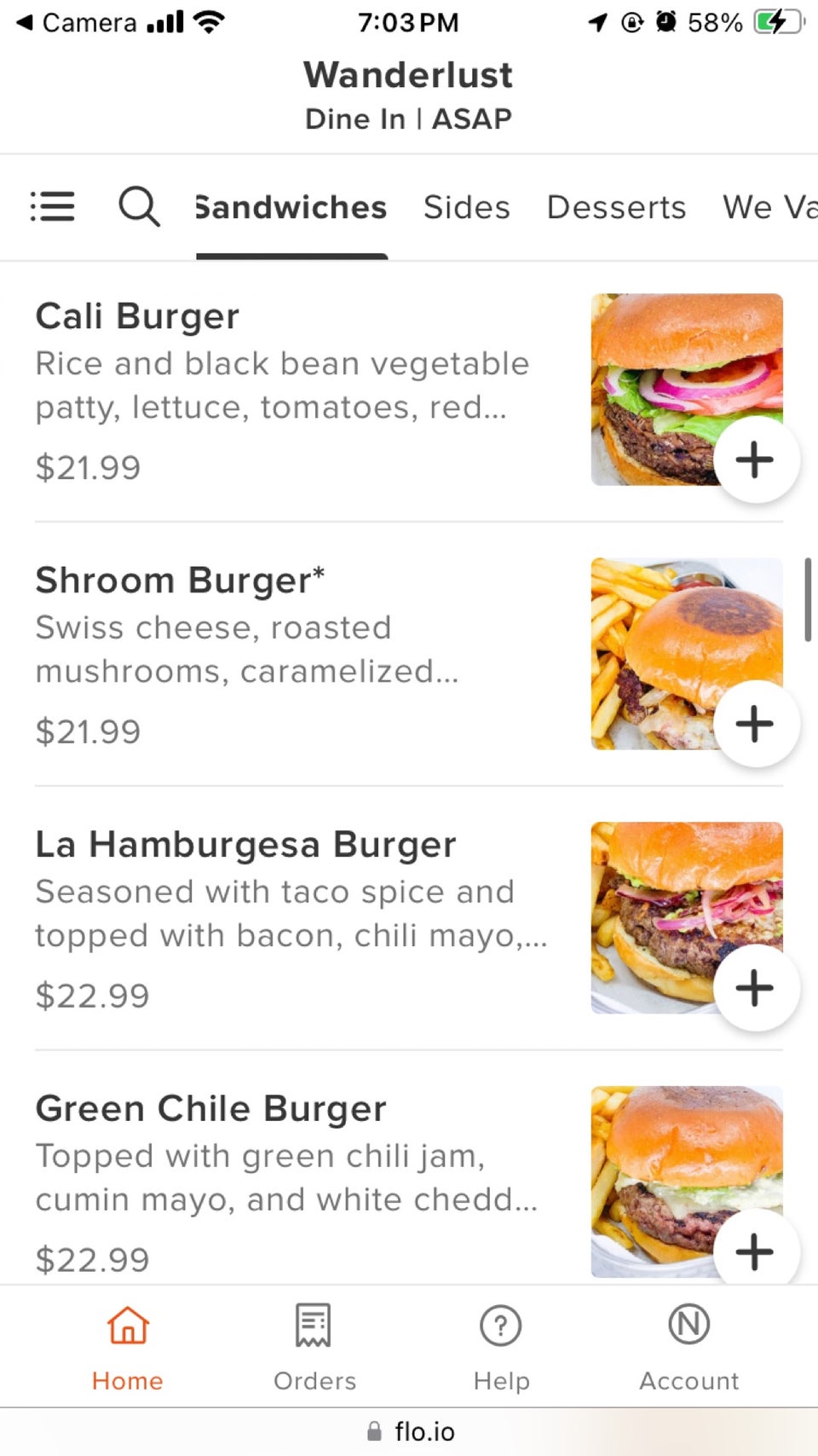
Task: Add Green Chile Burger to the order
Action: pos(755,1251)
